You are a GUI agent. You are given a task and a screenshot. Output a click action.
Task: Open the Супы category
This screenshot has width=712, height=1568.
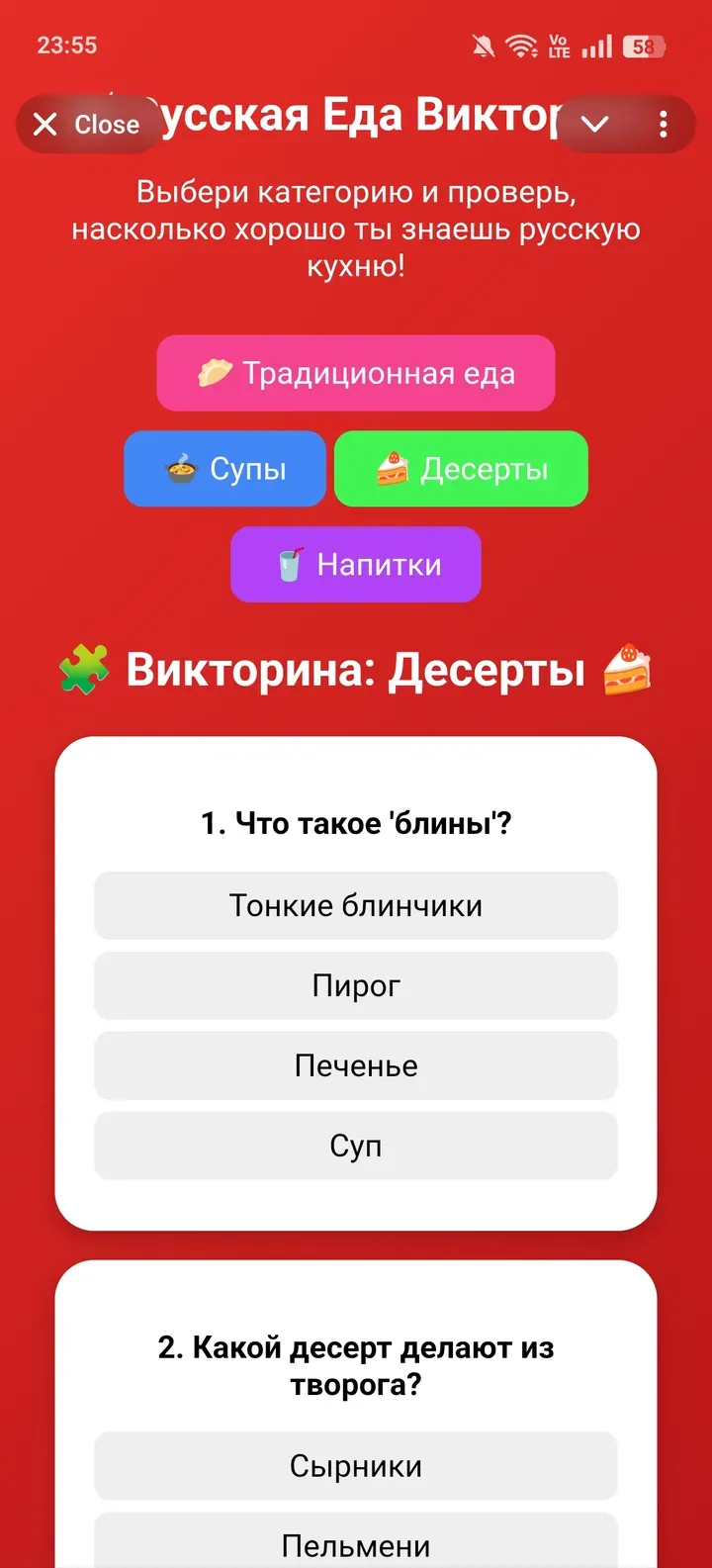tap(224, 468)
